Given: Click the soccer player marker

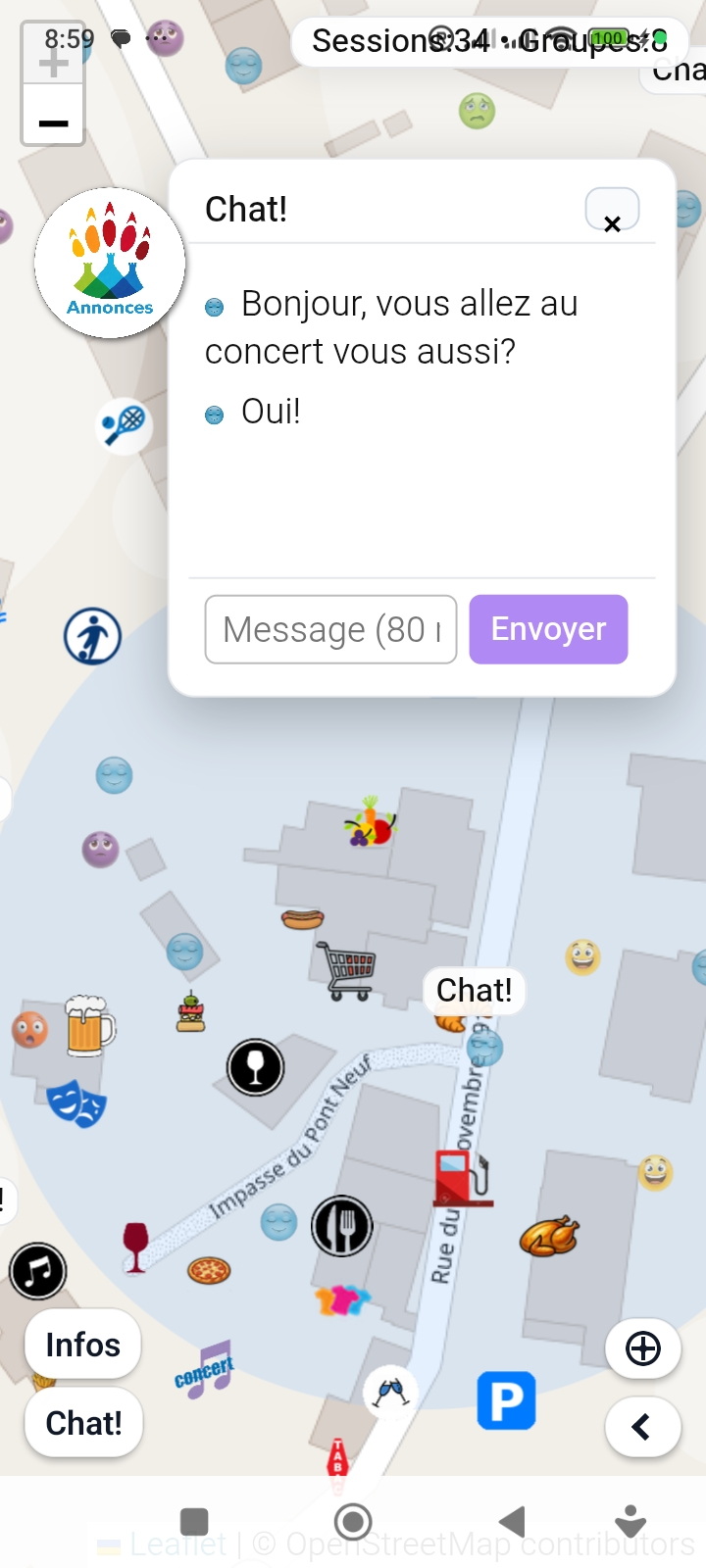Looking at the screenshot, I should point(91,636).
